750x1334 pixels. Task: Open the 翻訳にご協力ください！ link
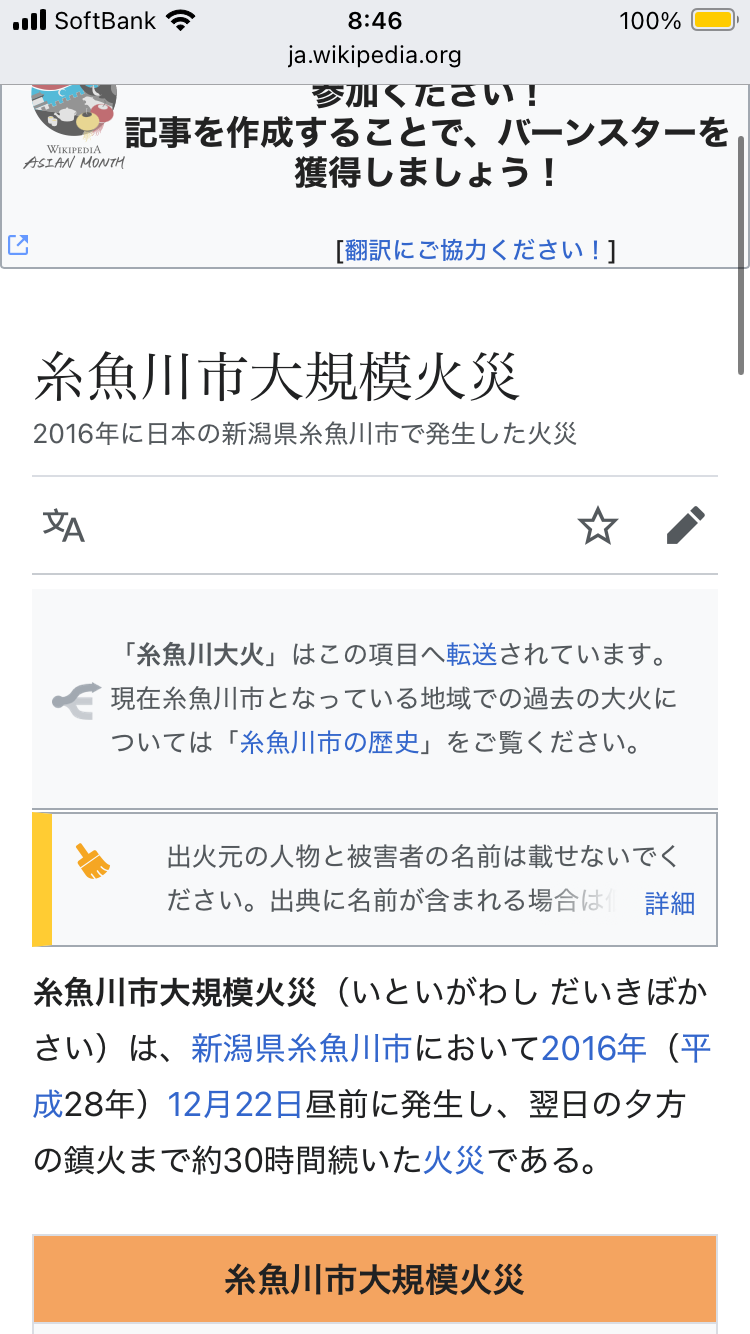pyautogui.click(x=475, y=250)
